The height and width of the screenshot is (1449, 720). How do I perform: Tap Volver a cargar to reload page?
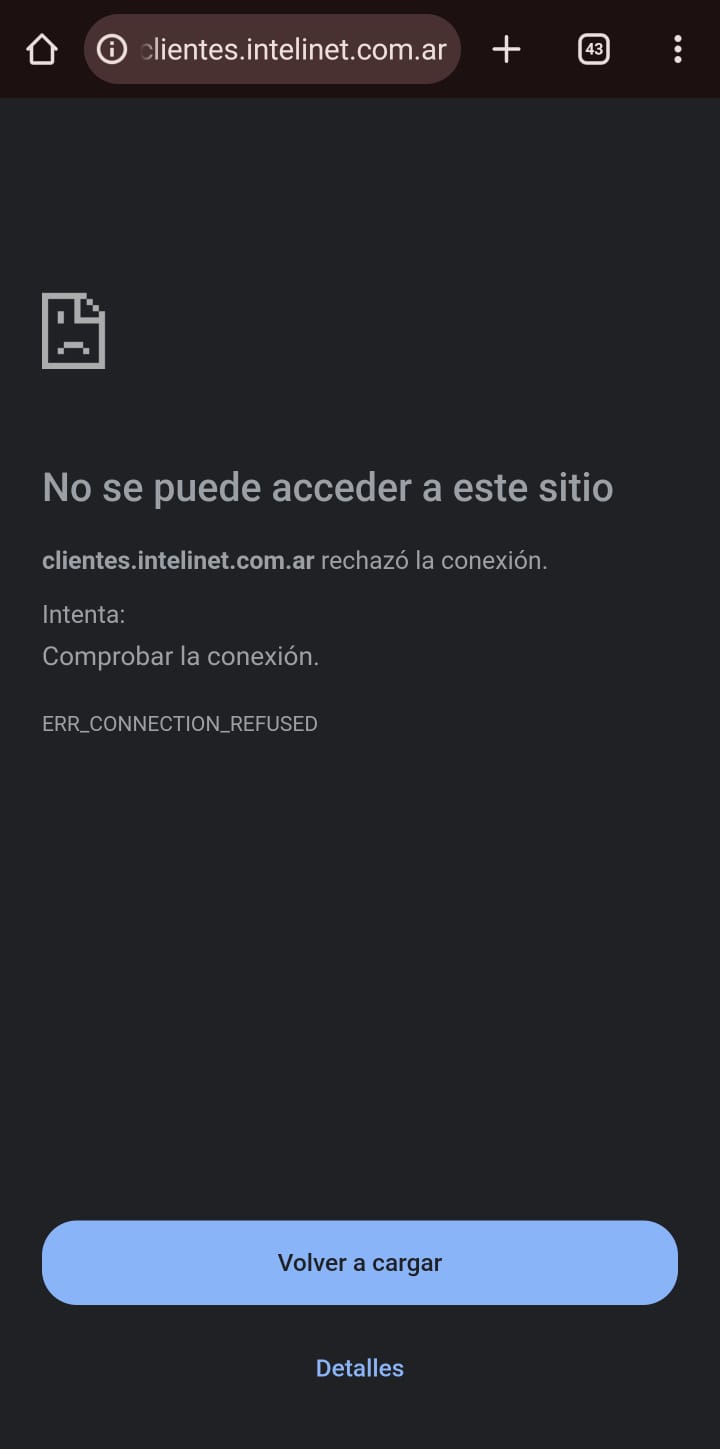tap(360, 1262)
